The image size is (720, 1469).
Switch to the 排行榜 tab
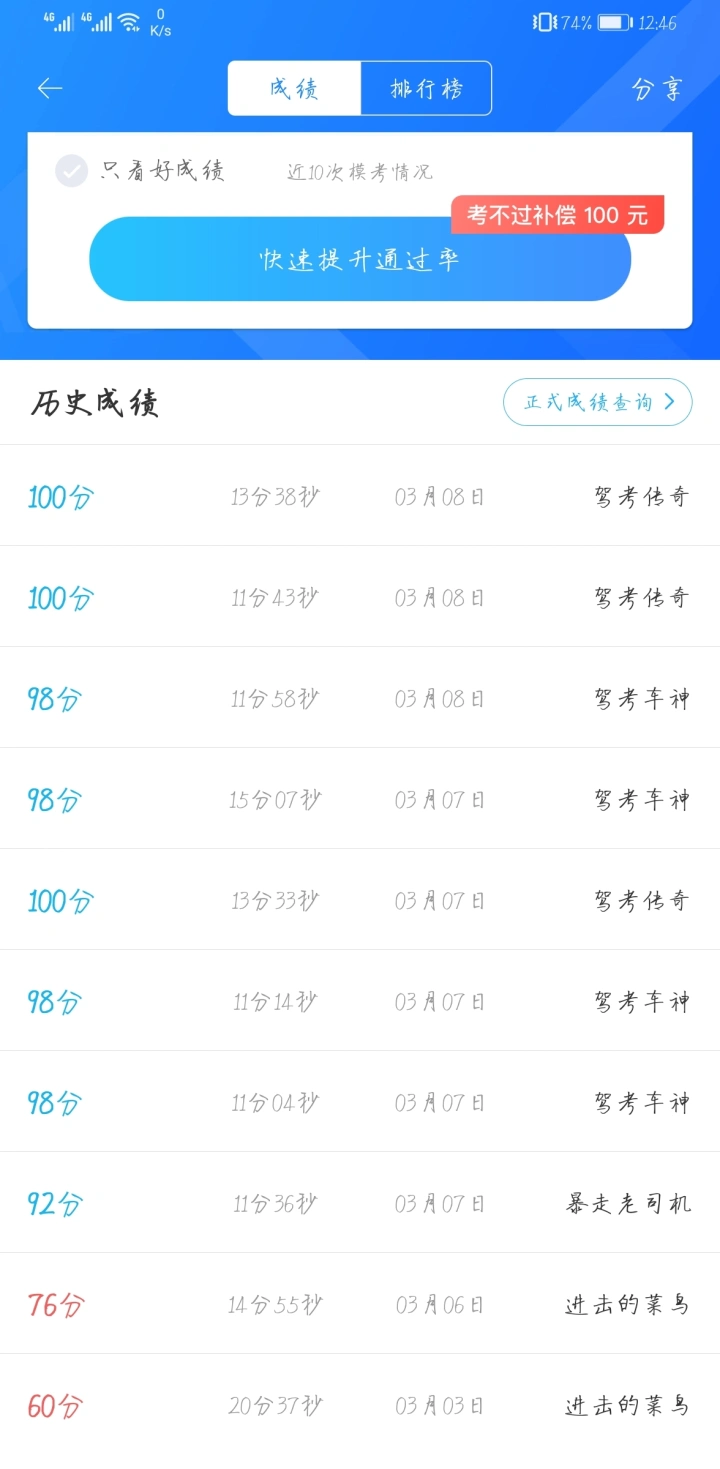tap(426, 88)
